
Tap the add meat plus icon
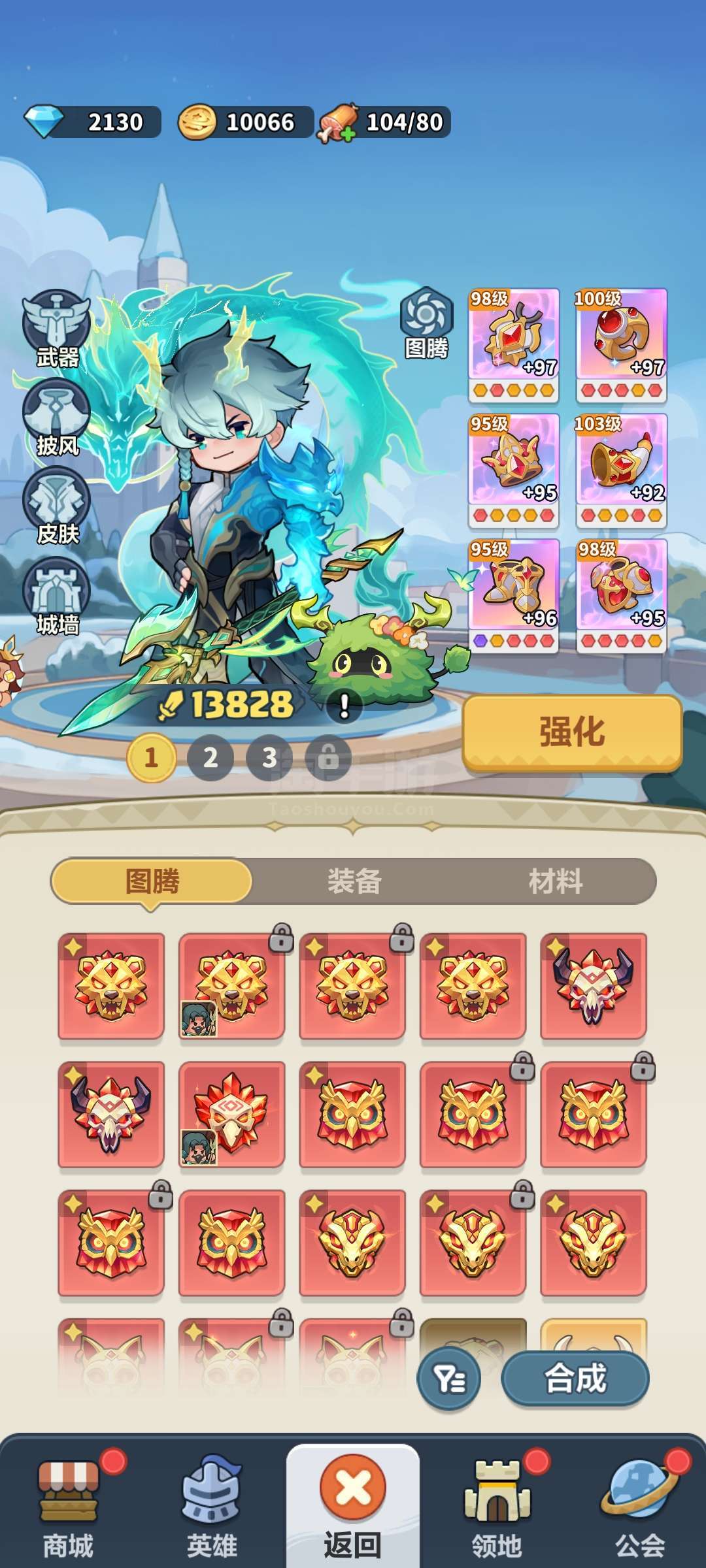point(348,135)
